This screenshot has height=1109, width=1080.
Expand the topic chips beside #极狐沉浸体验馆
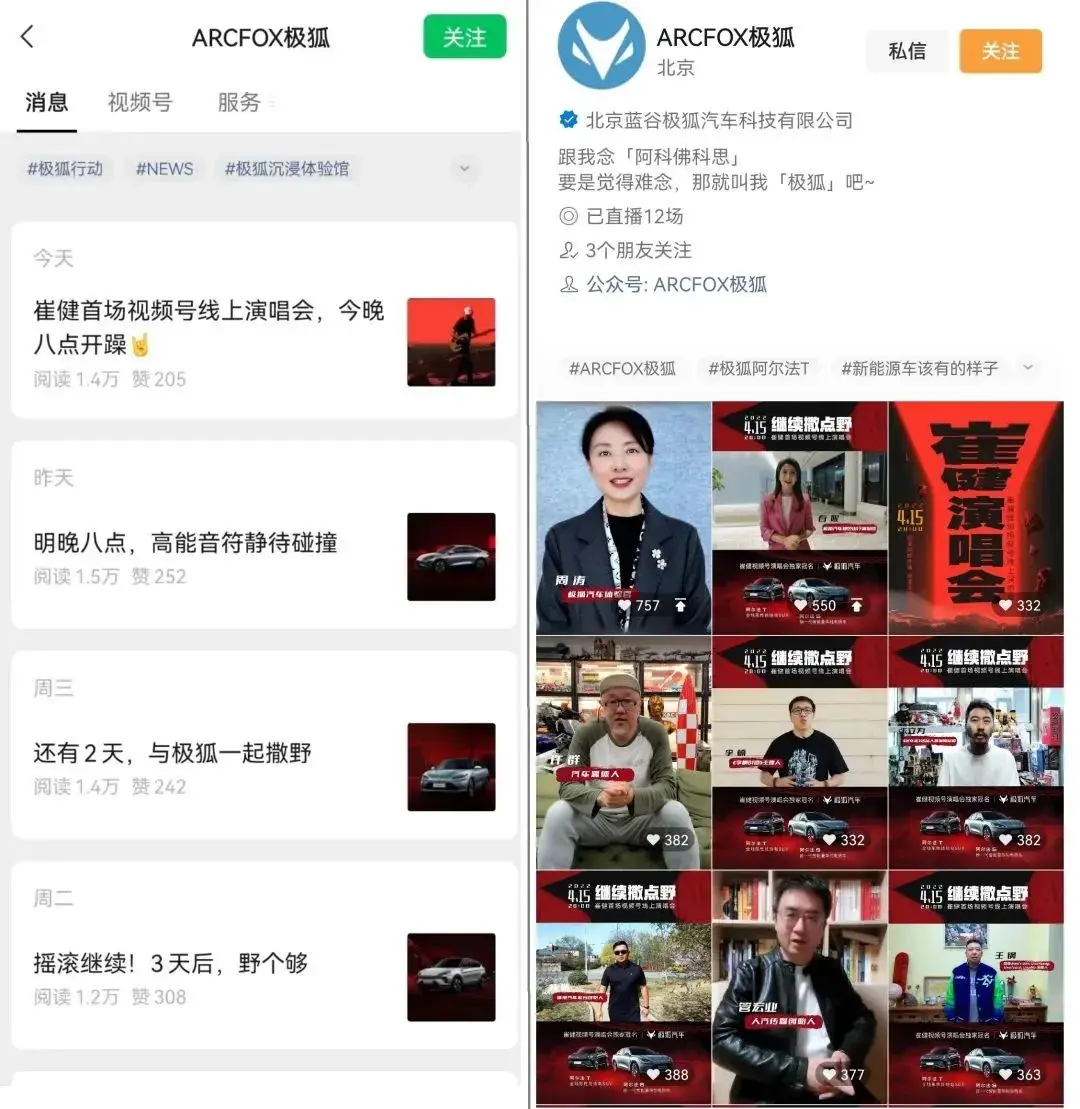464,169
